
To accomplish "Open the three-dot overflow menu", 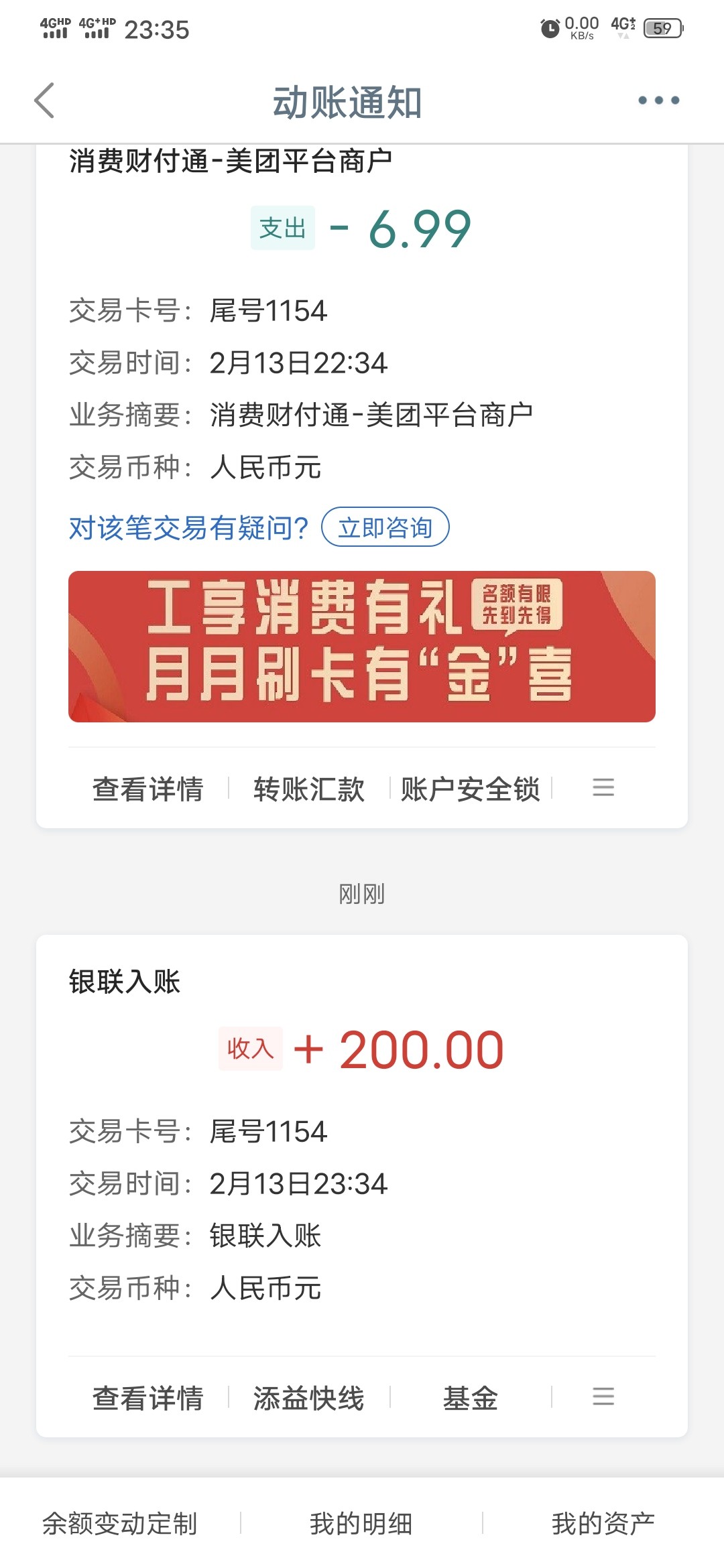I will [658, 101].
